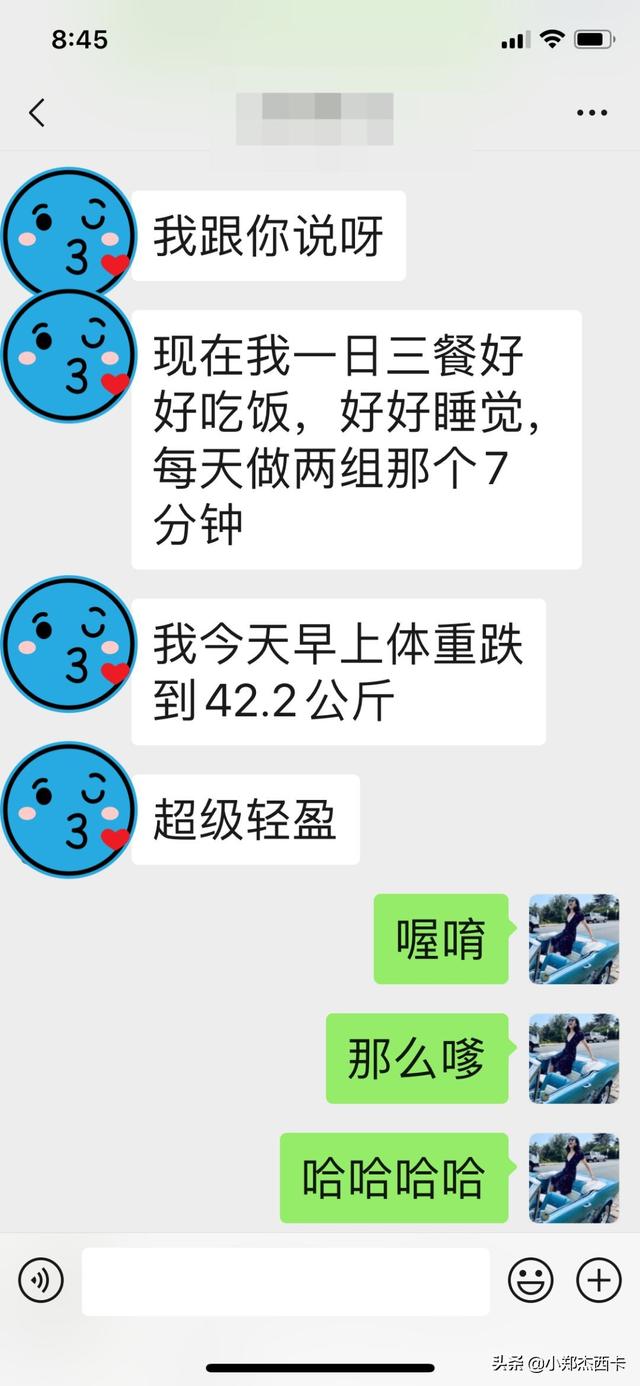
Task: Open the plus attachments panel
Action: (598, 1280)
